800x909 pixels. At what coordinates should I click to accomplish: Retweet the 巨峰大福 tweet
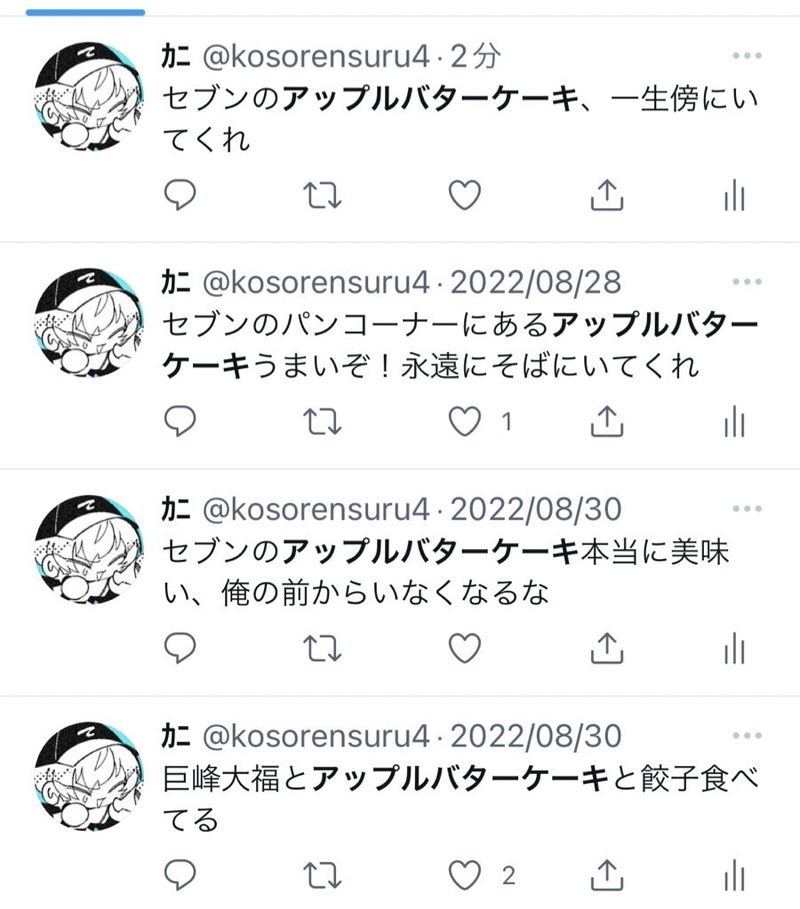coord(321,876)
